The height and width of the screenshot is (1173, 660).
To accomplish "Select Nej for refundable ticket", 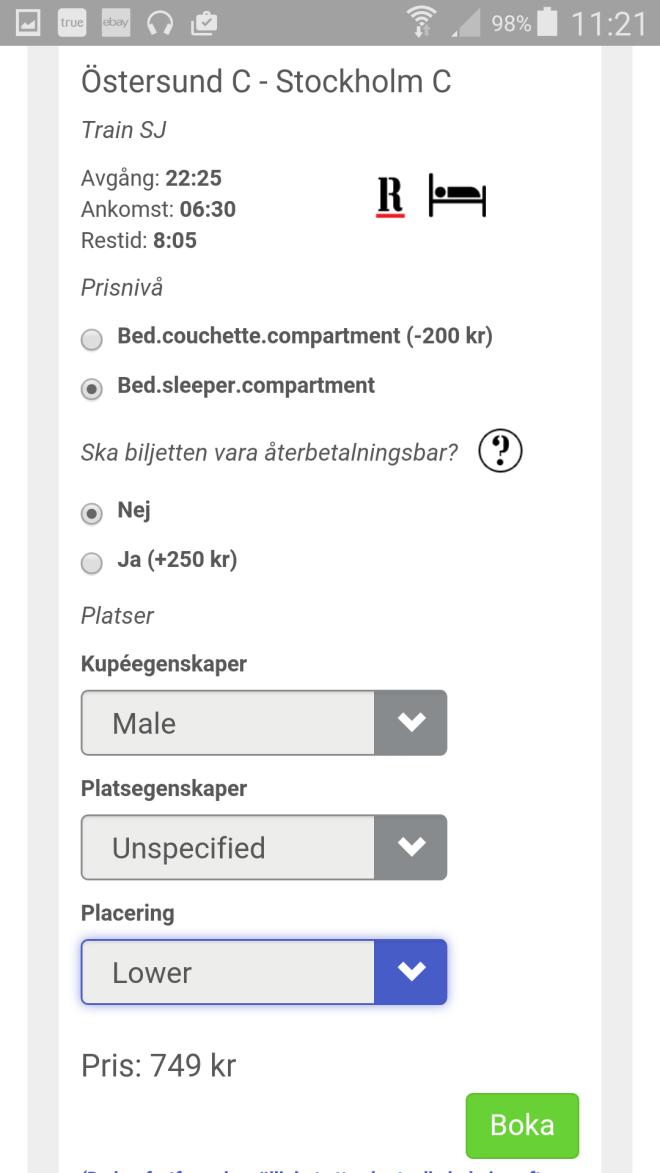I will pyautogui.click(x=92, y=514).
